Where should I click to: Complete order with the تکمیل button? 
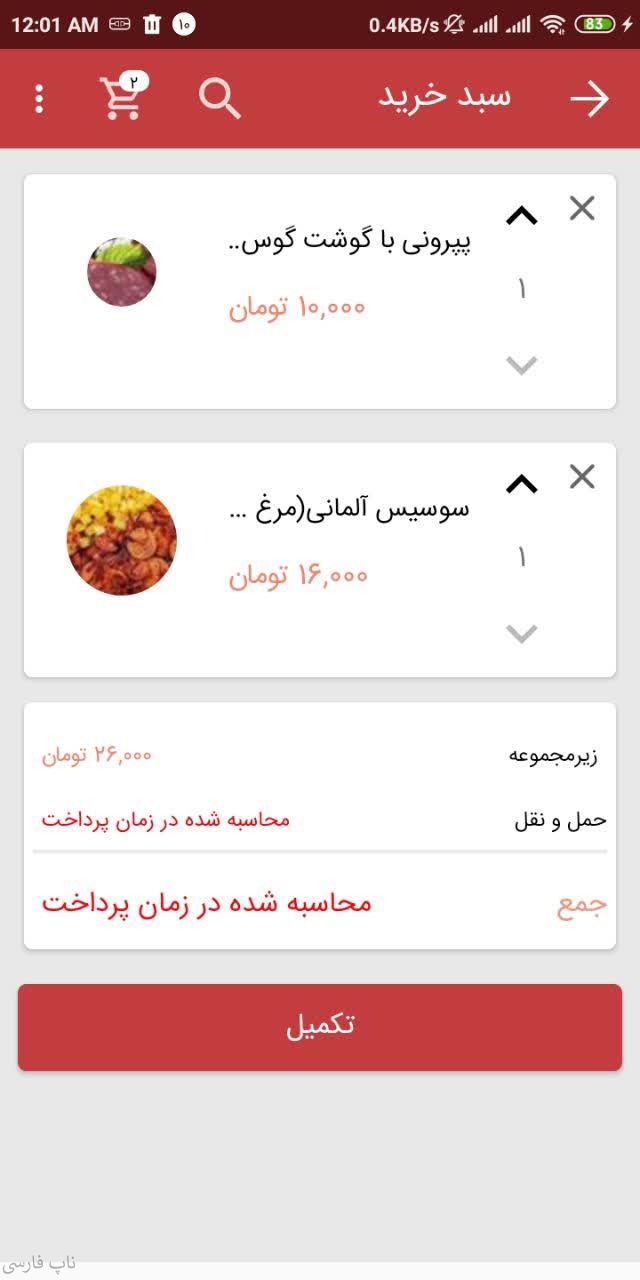tap(320, 1027)
